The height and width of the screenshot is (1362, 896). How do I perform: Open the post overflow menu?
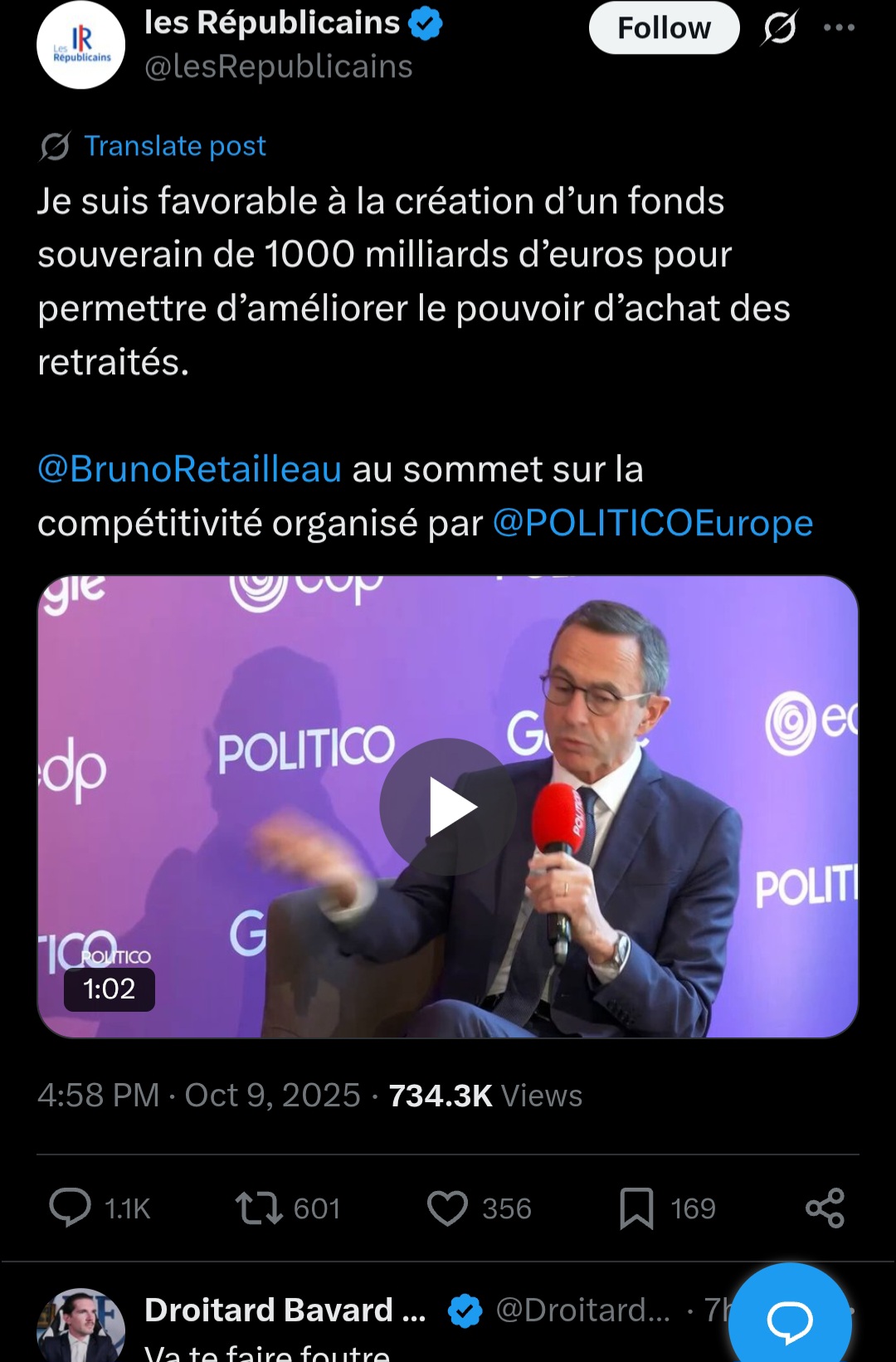(839, 28)
